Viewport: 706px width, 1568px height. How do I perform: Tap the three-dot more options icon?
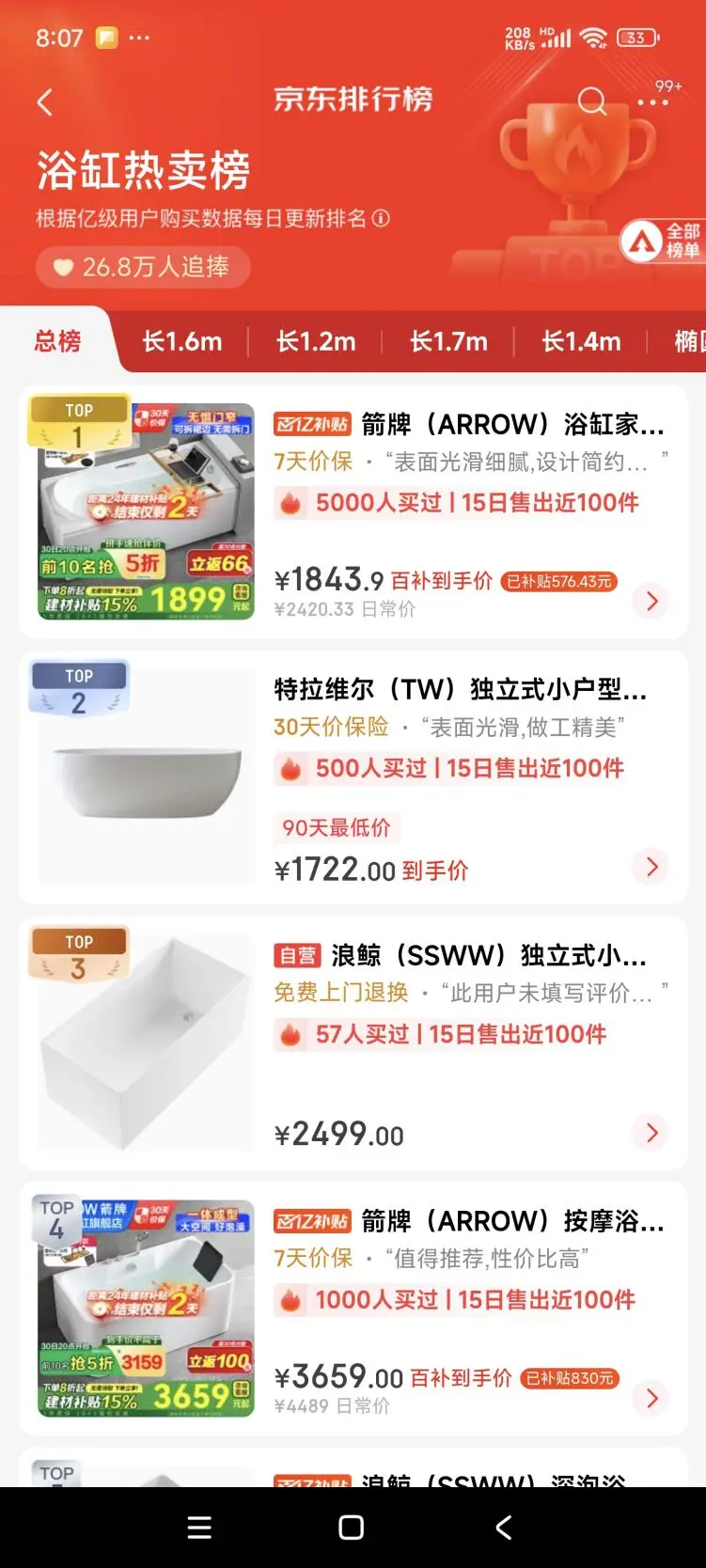coord(654,102)
